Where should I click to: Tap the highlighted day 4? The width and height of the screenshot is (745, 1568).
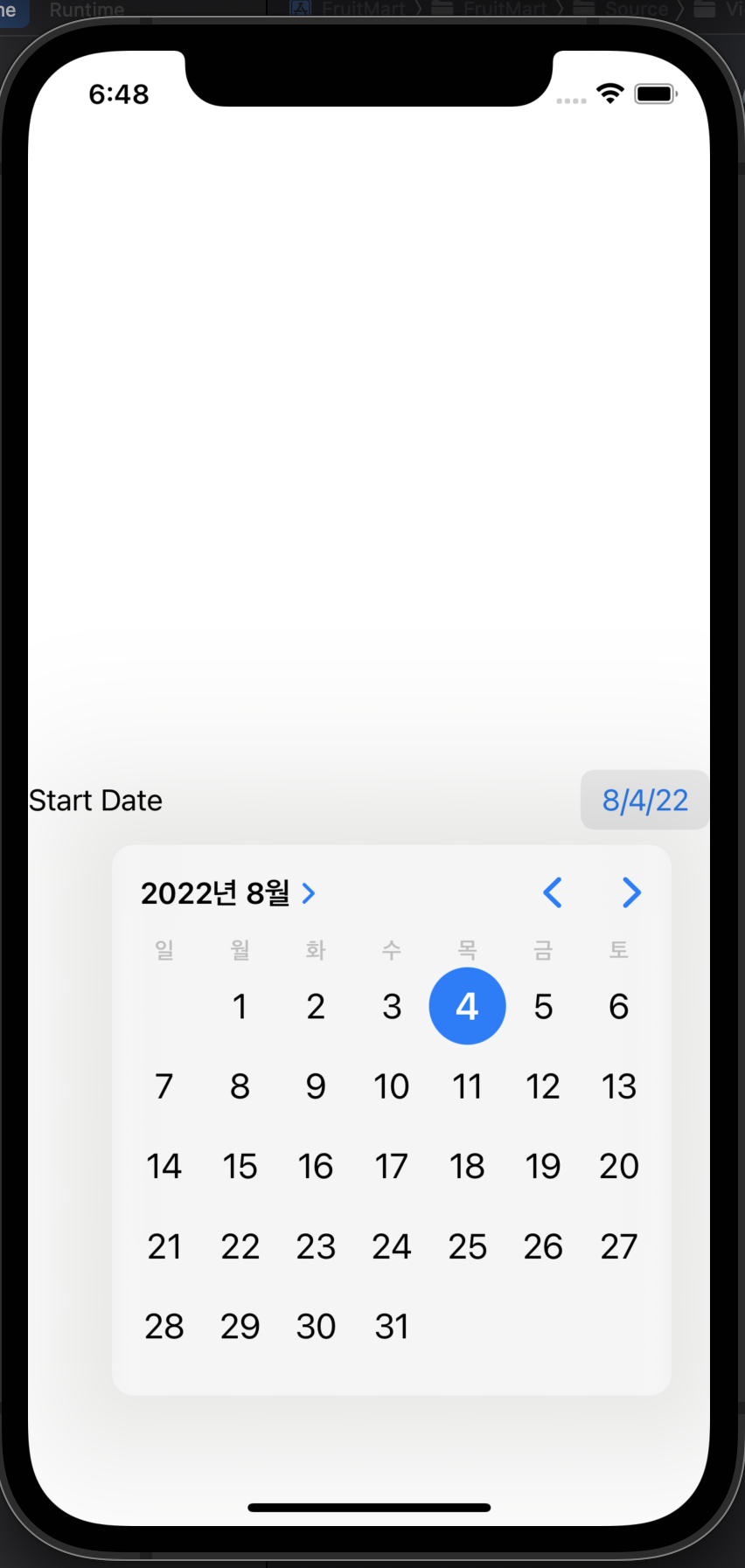(468, 1006)
